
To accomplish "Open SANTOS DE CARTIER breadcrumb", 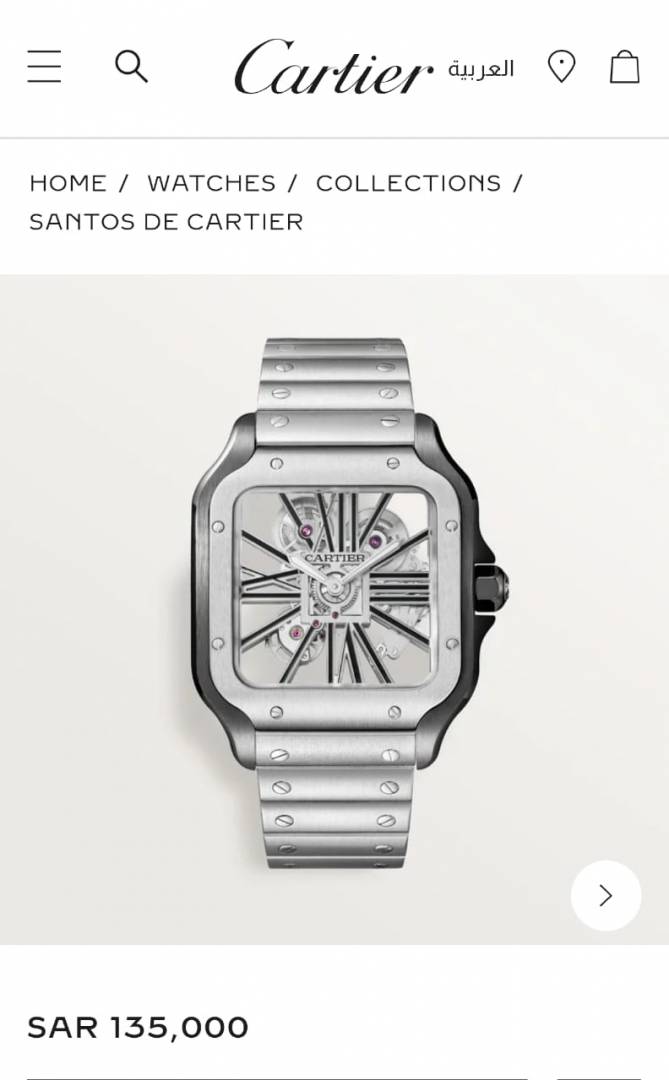I will tap(166, 221).
